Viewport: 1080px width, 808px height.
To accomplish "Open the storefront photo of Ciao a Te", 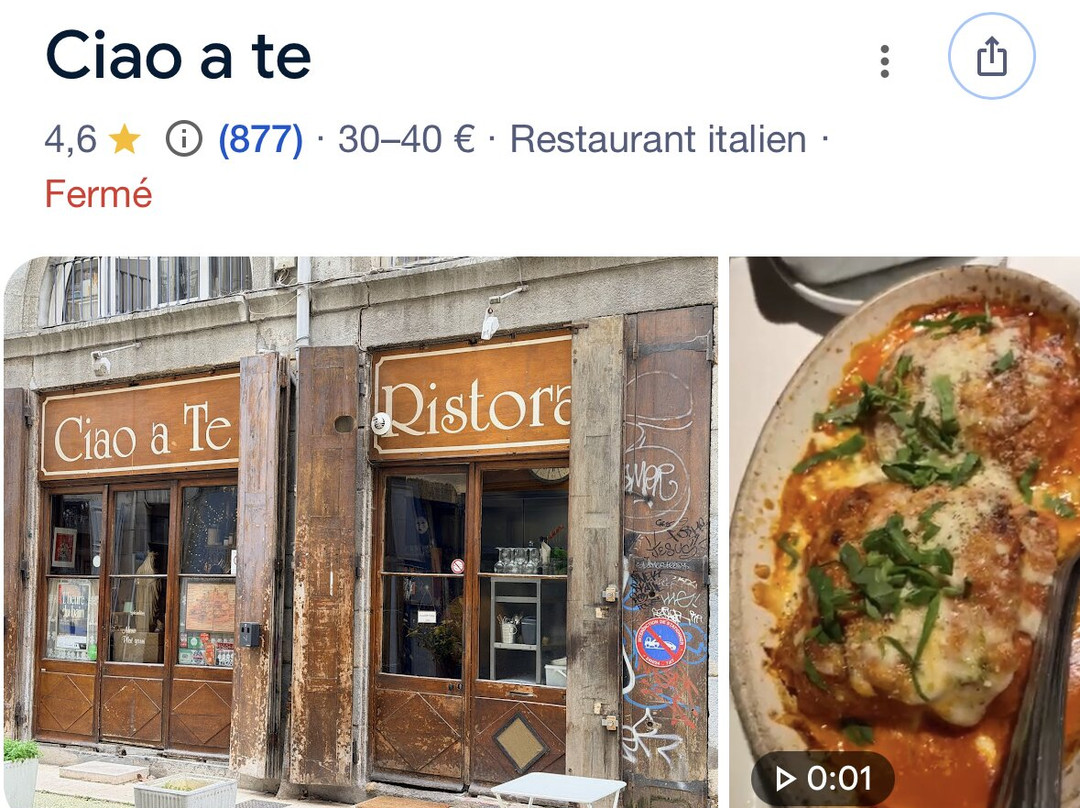I will click(360, 530).
